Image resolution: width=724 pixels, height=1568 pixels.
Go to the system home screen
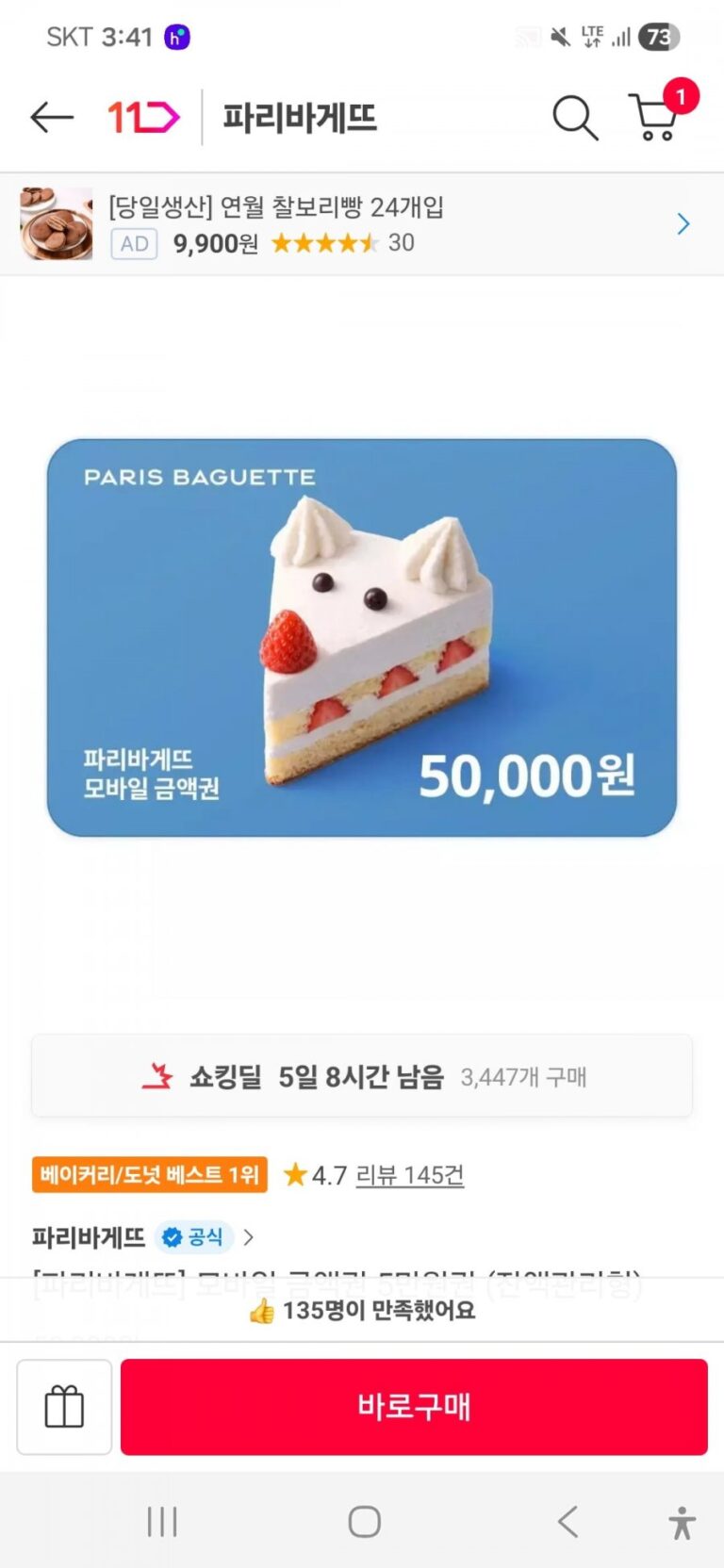click(x=364, y=1521)
